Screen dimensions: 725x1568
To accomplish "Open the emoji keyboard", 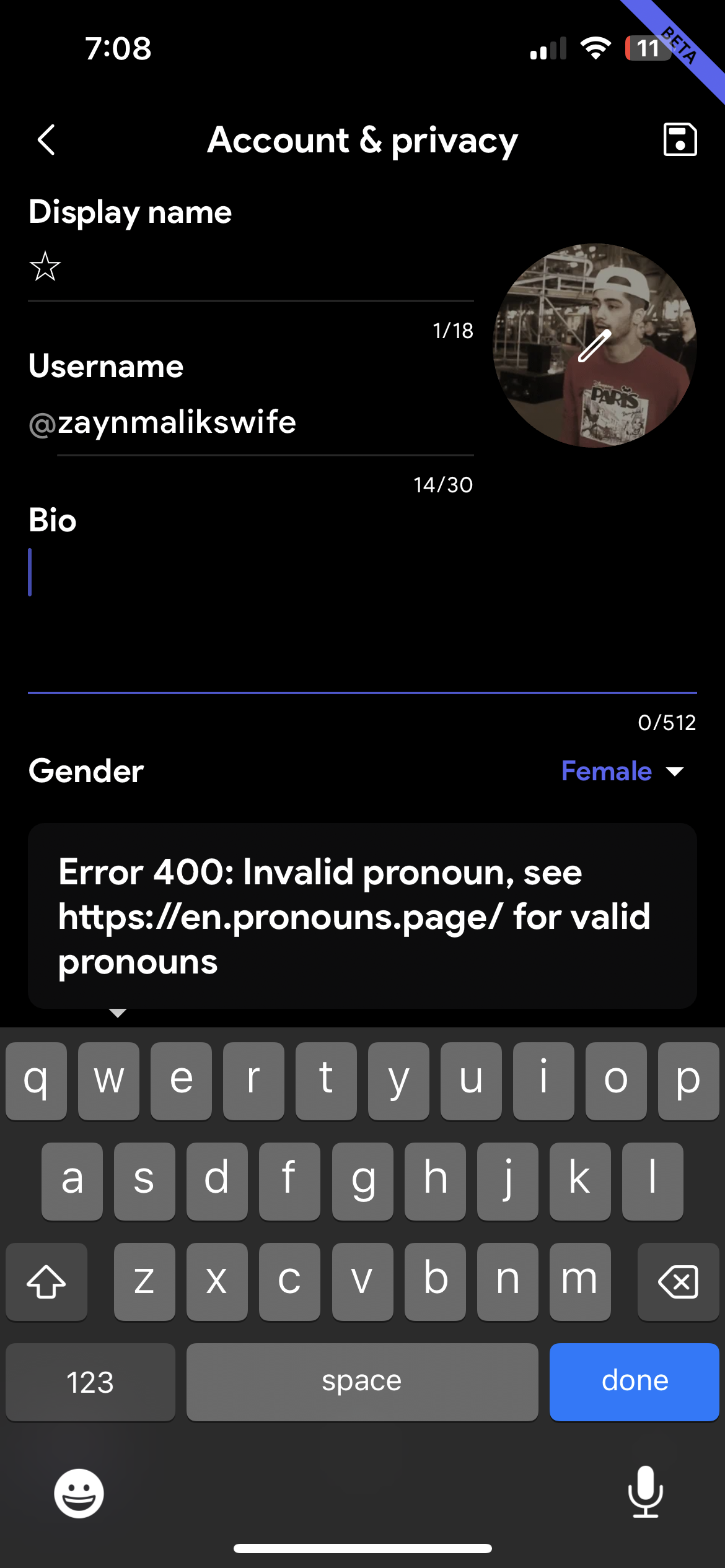I will pos(79,1493).
